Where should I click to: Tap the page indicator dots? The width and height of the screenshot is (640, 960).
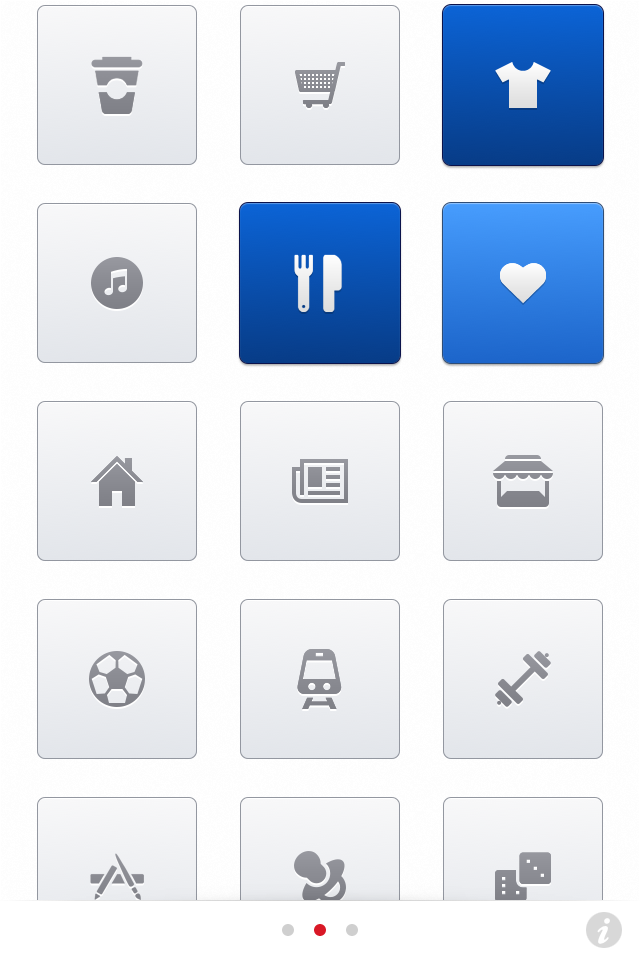[320, 930]
